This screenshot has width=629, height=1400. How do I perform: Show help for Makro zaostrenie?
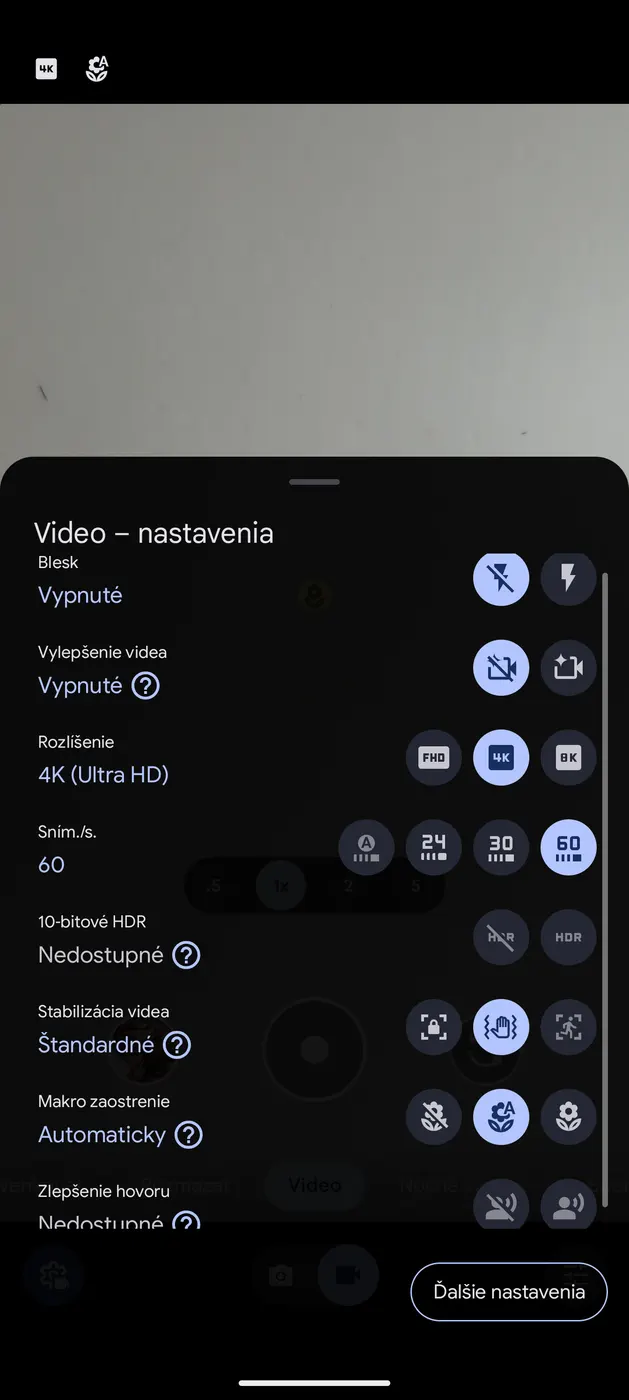(x=188, y=1135)
